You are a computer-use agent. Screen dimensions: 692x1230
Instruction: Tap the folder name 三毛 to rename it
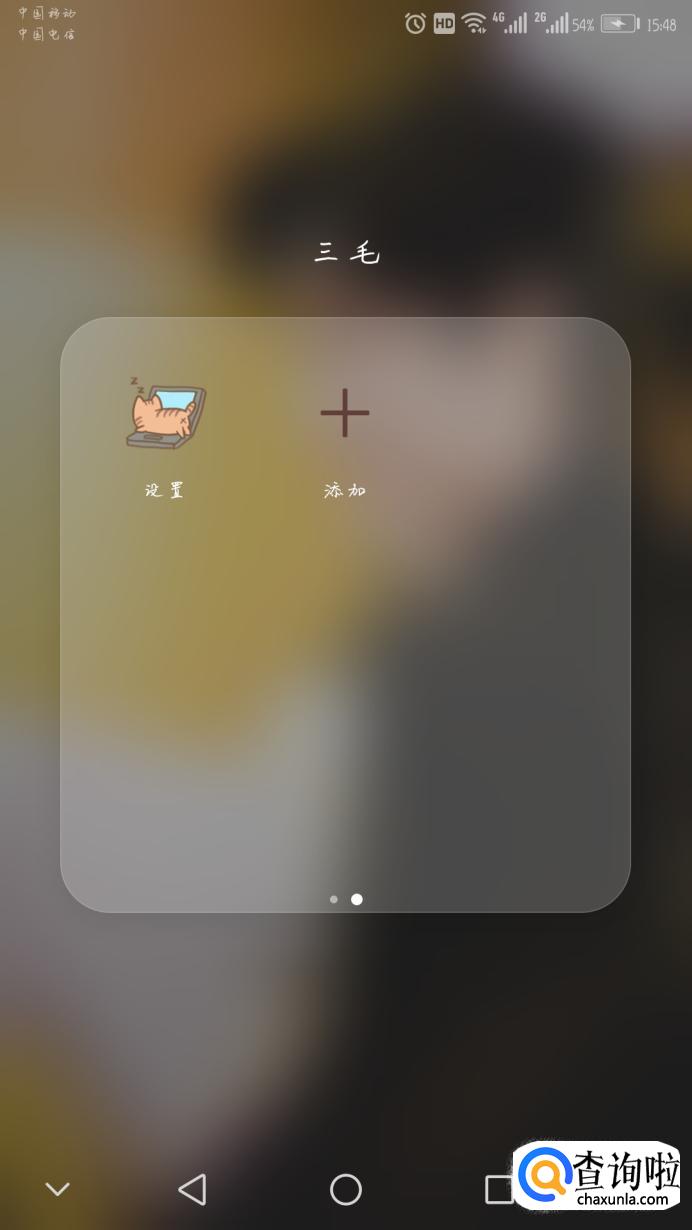coord(346,253)
